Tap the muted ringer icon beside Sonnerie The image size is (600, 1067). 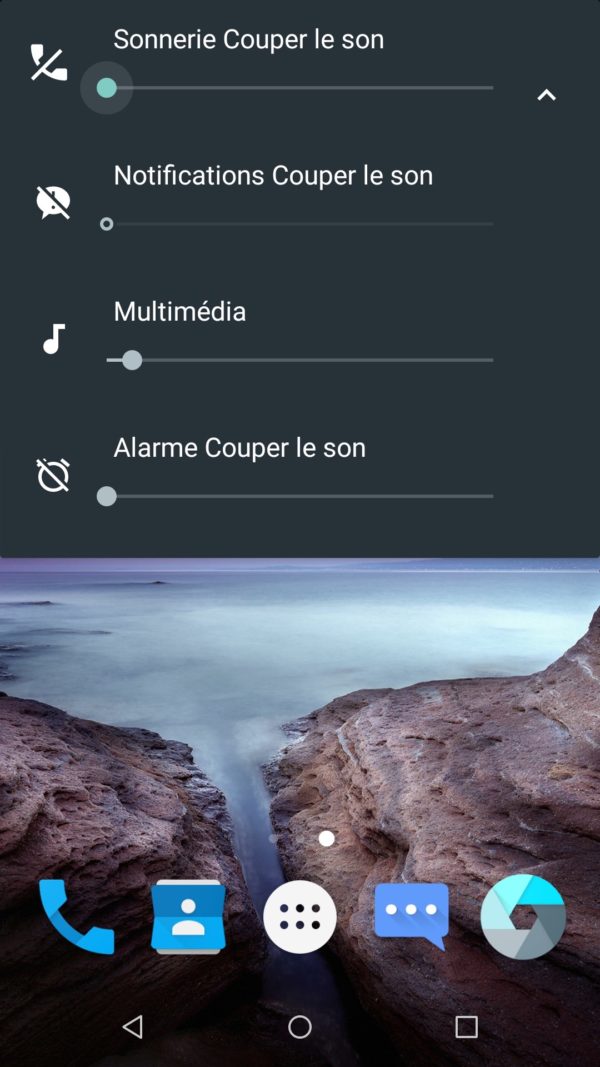pos(49,64)
